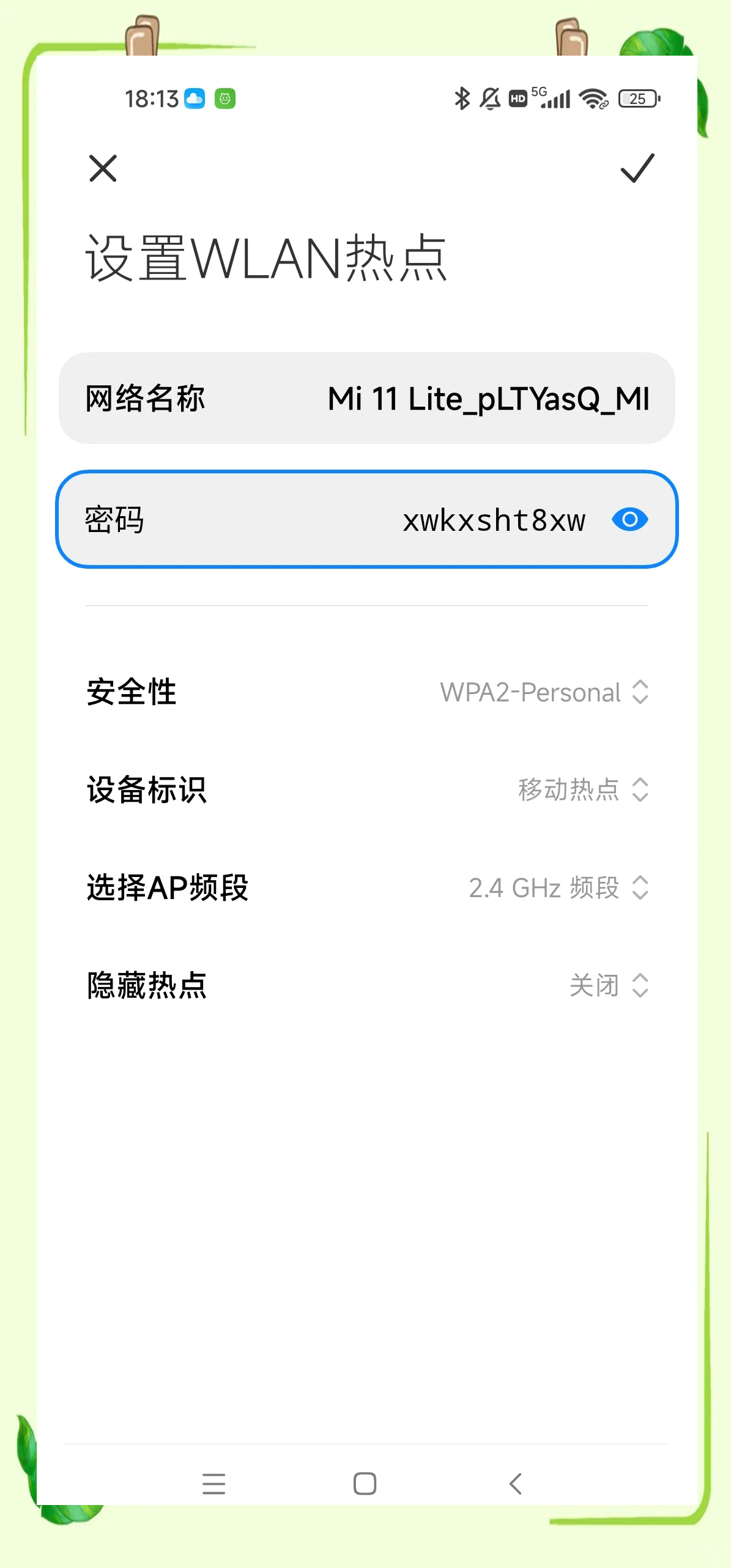Tap the muted notification bell icon
Viewport: 731px width, 1568px height.
[x=489, y=97]
